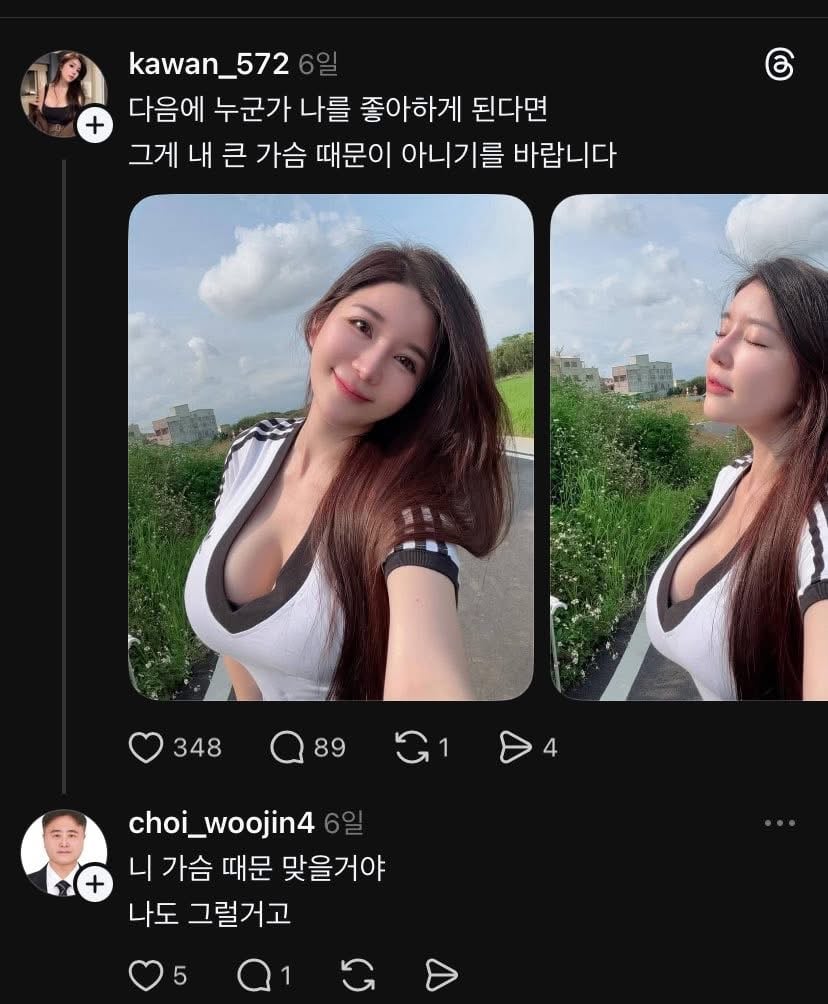The height and width of the screenshot is (1004, 828).
Task: Like choi_woojin4's reply
Action: click(x=146, y=974)
